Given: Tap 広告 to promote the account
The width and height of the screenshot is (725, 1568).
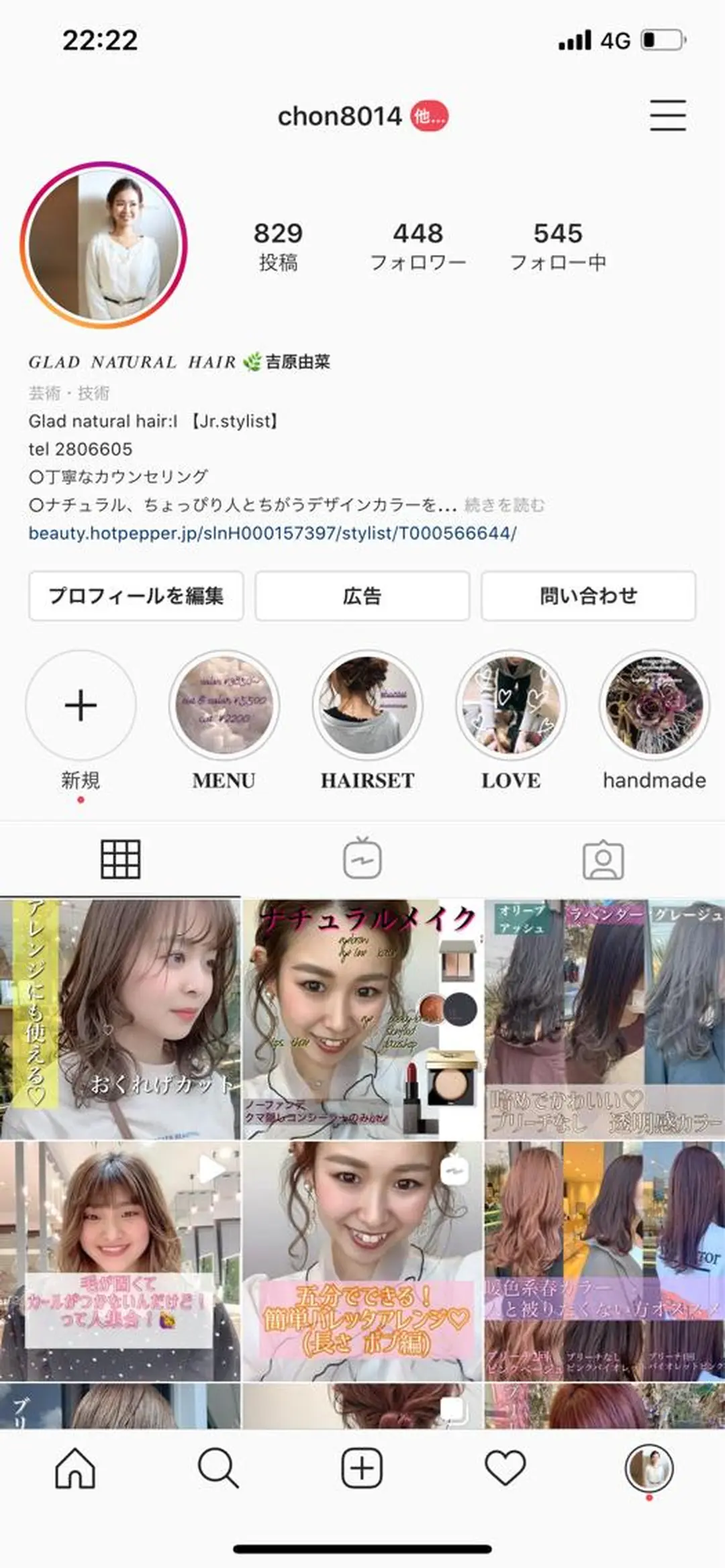Looking at the screenshot, I should click(x=362, y=596).
